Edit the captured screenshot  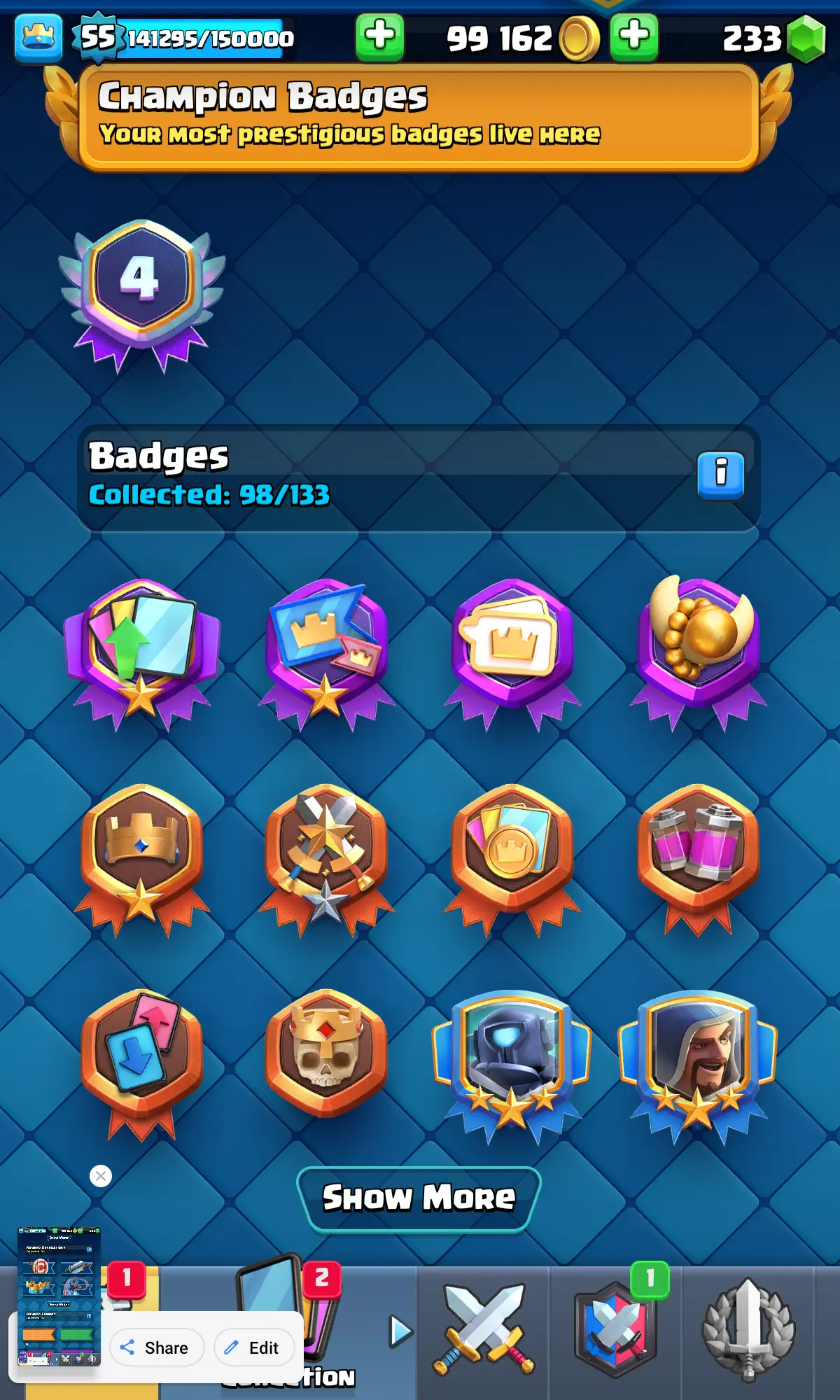[x=253, y=1347]
